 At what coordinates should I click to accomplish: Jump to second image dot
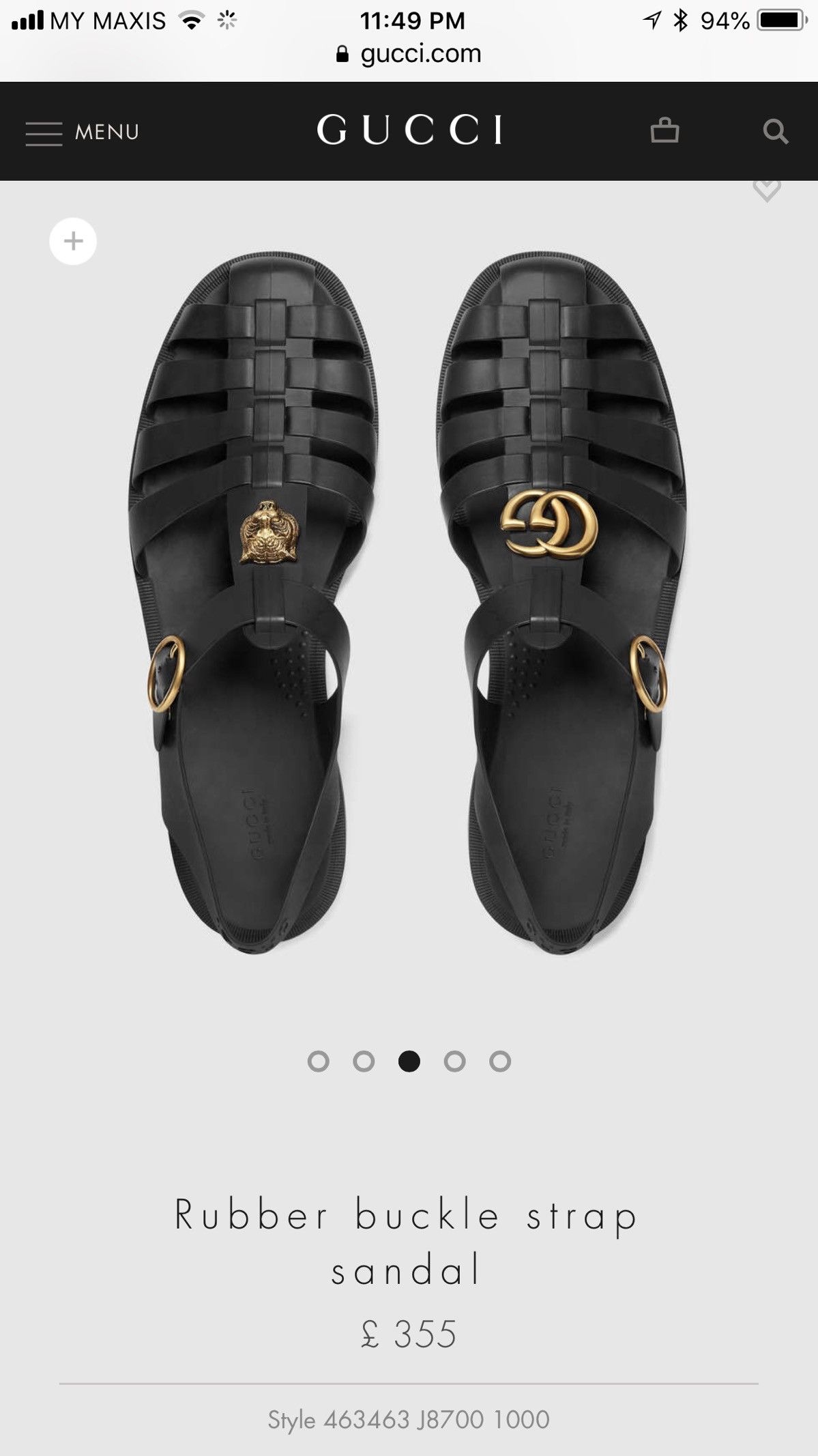(x=364, y=1061)
